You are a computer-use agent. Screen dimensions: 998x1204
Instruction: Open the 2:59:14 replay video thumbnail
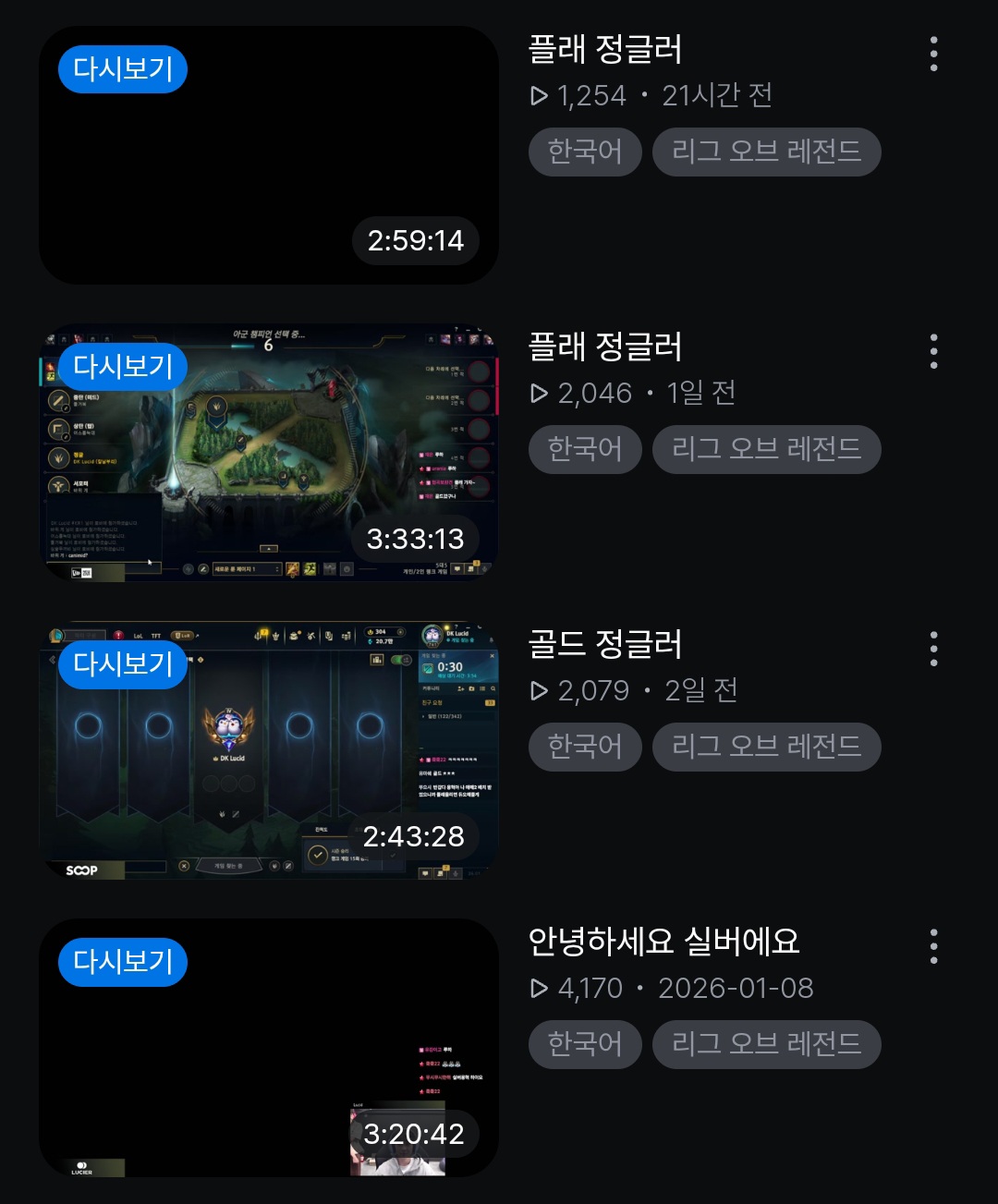pyautogui.click(x=268, y=155)
